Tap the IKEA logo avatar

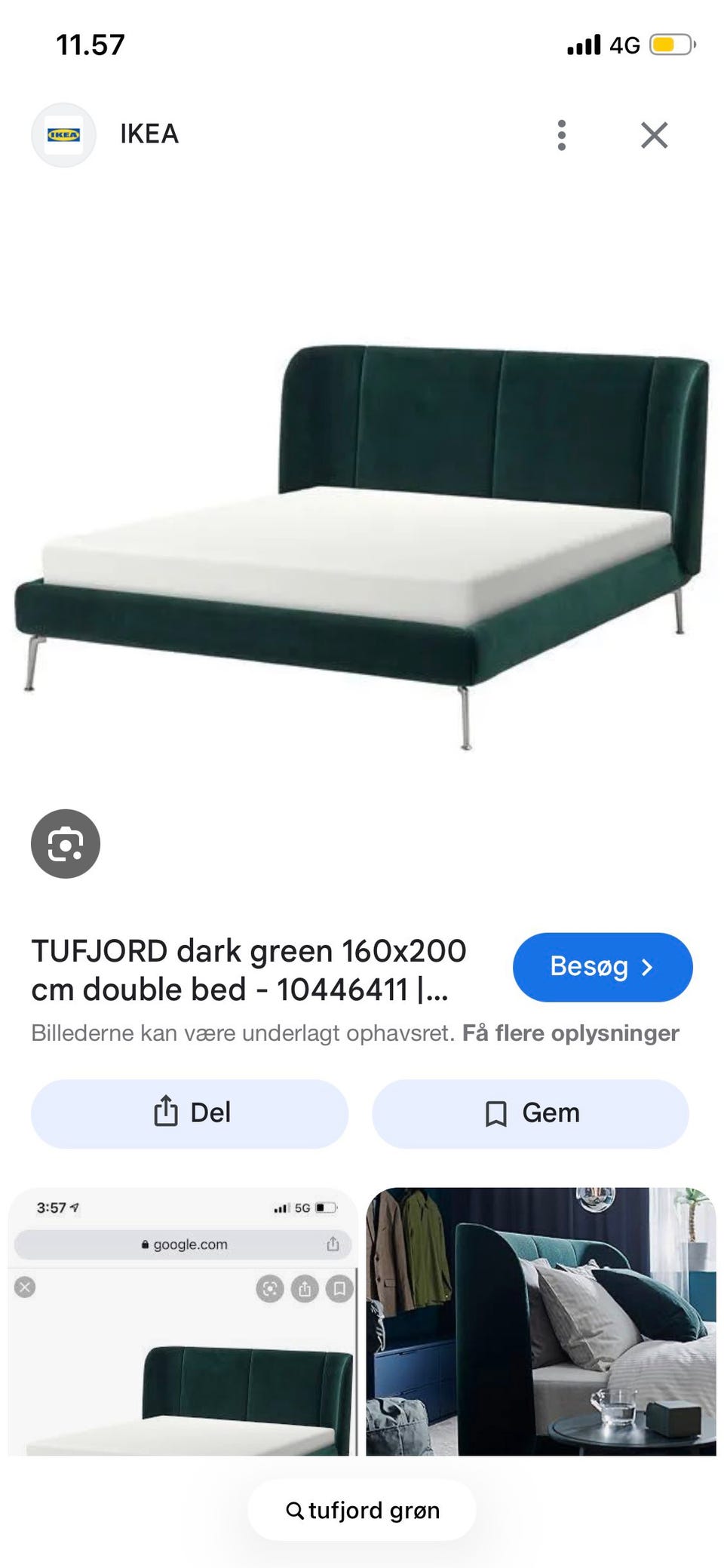[63, 134]
